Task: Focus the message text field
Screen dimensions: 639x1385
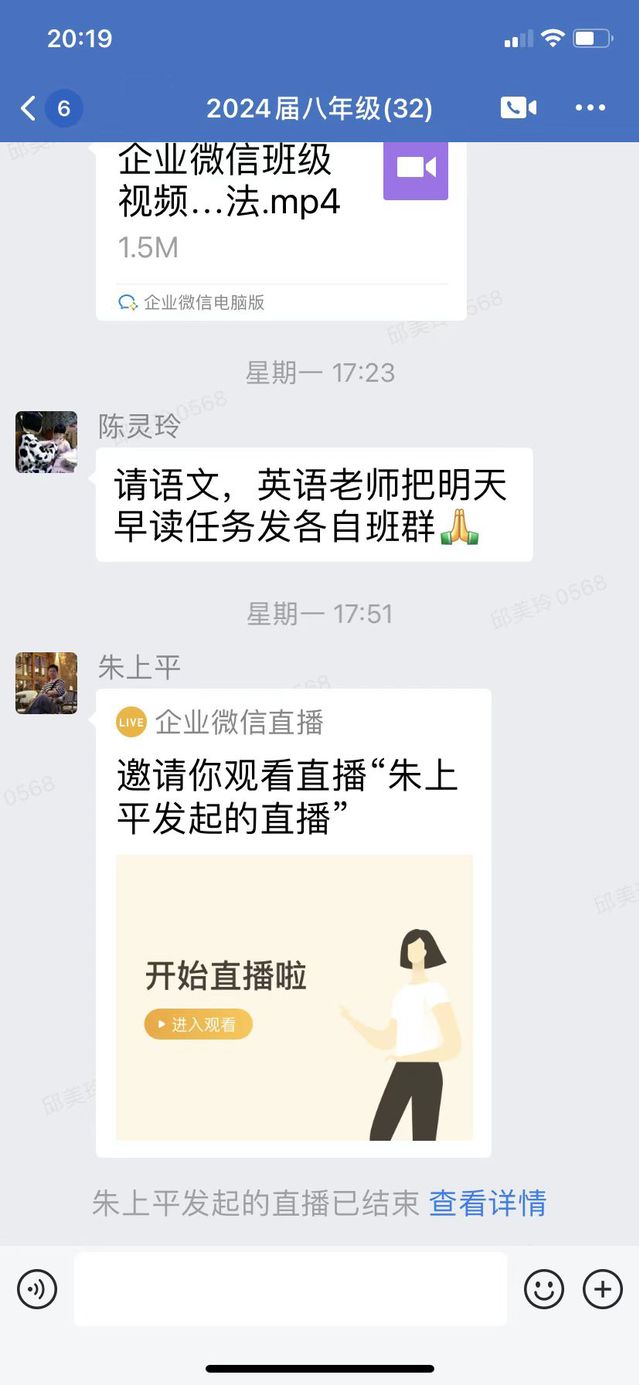Action: point(290,1290)
